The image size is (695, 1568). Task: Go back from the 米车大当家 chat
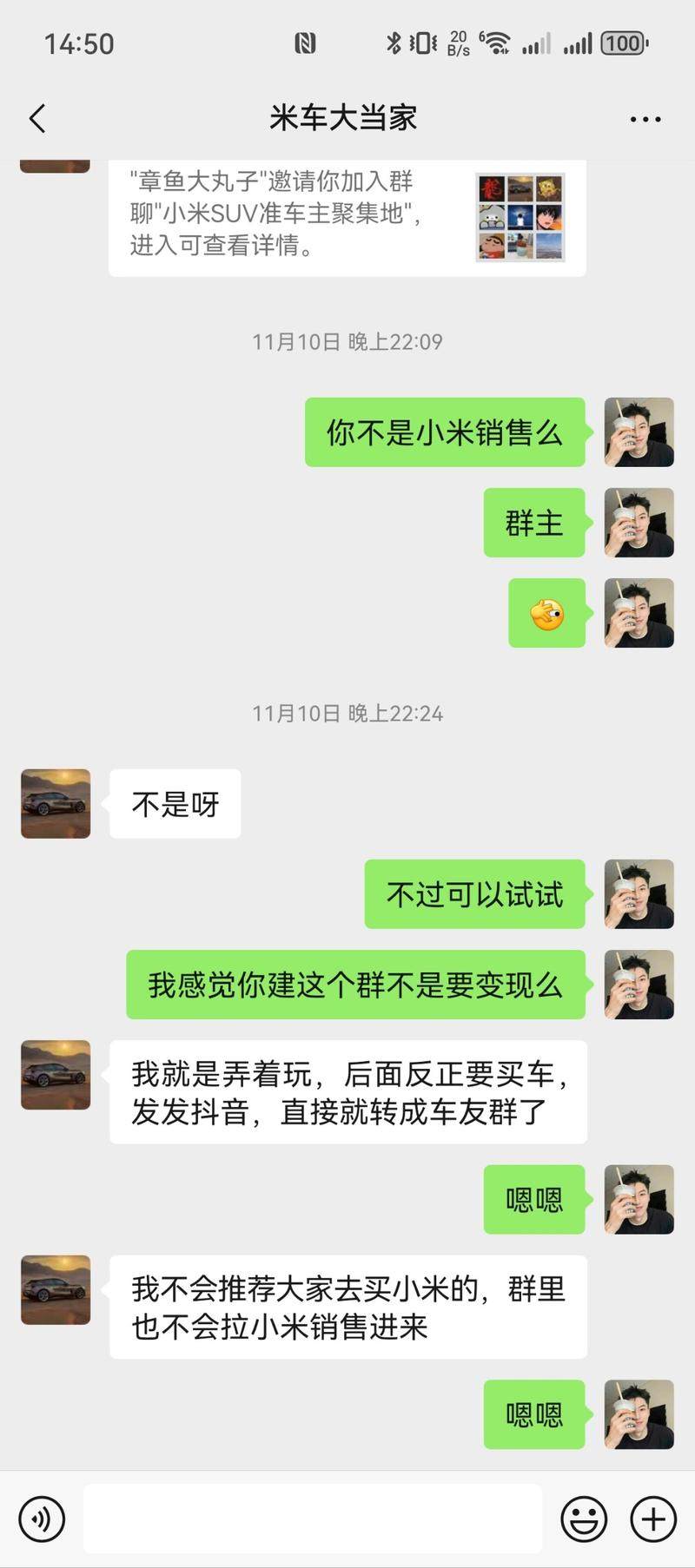[37, 119]
